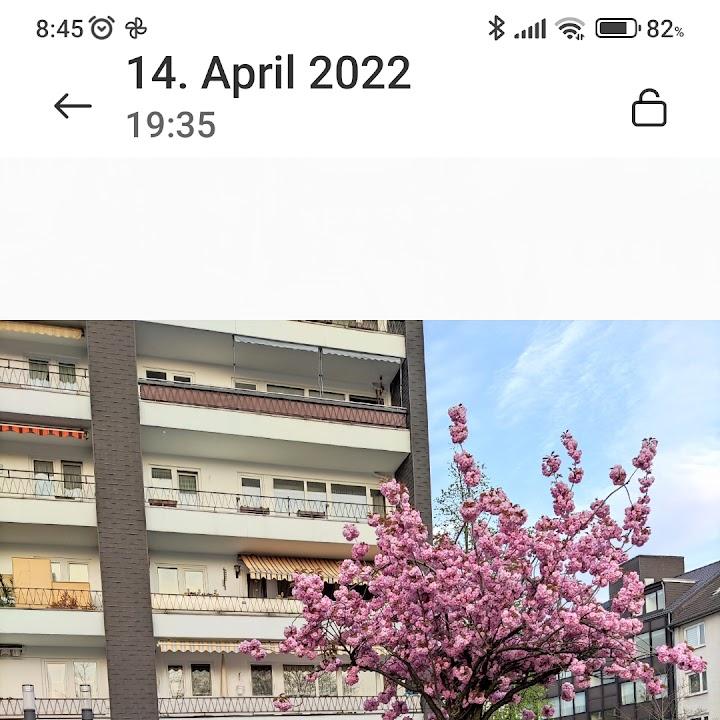Tap the unlock padlock icon
Screen dimensions: 720x720
tap(648, 108)
